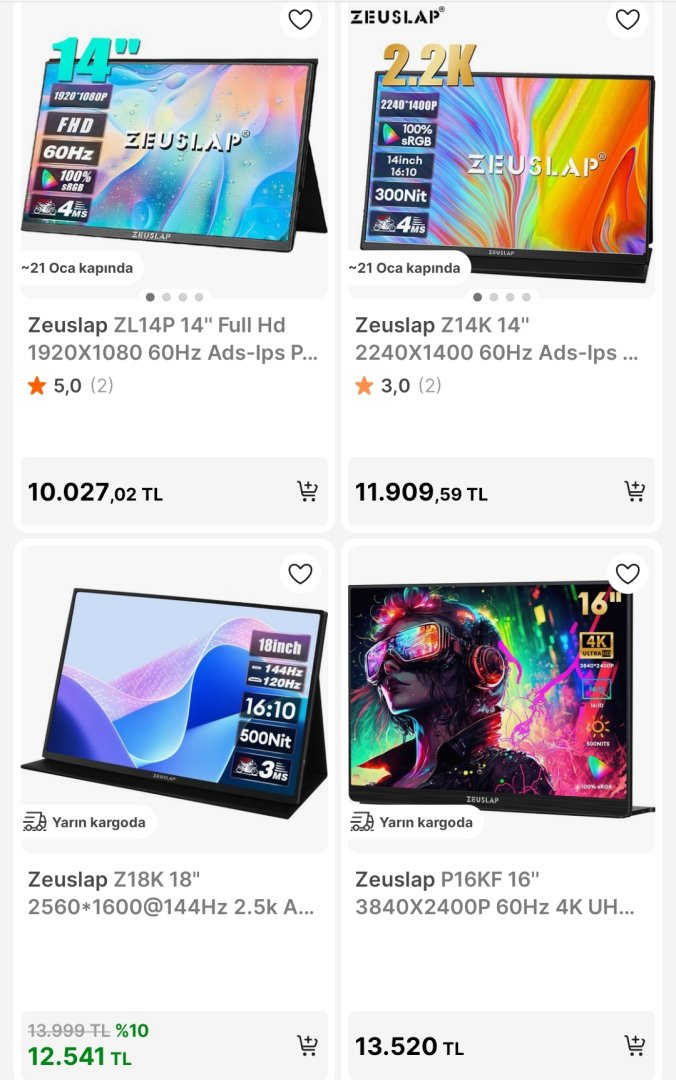Add Zeuslap Z14K to cart
Image resolution: width=676 pixels, height=1080 pixels.
coord(634,491)
